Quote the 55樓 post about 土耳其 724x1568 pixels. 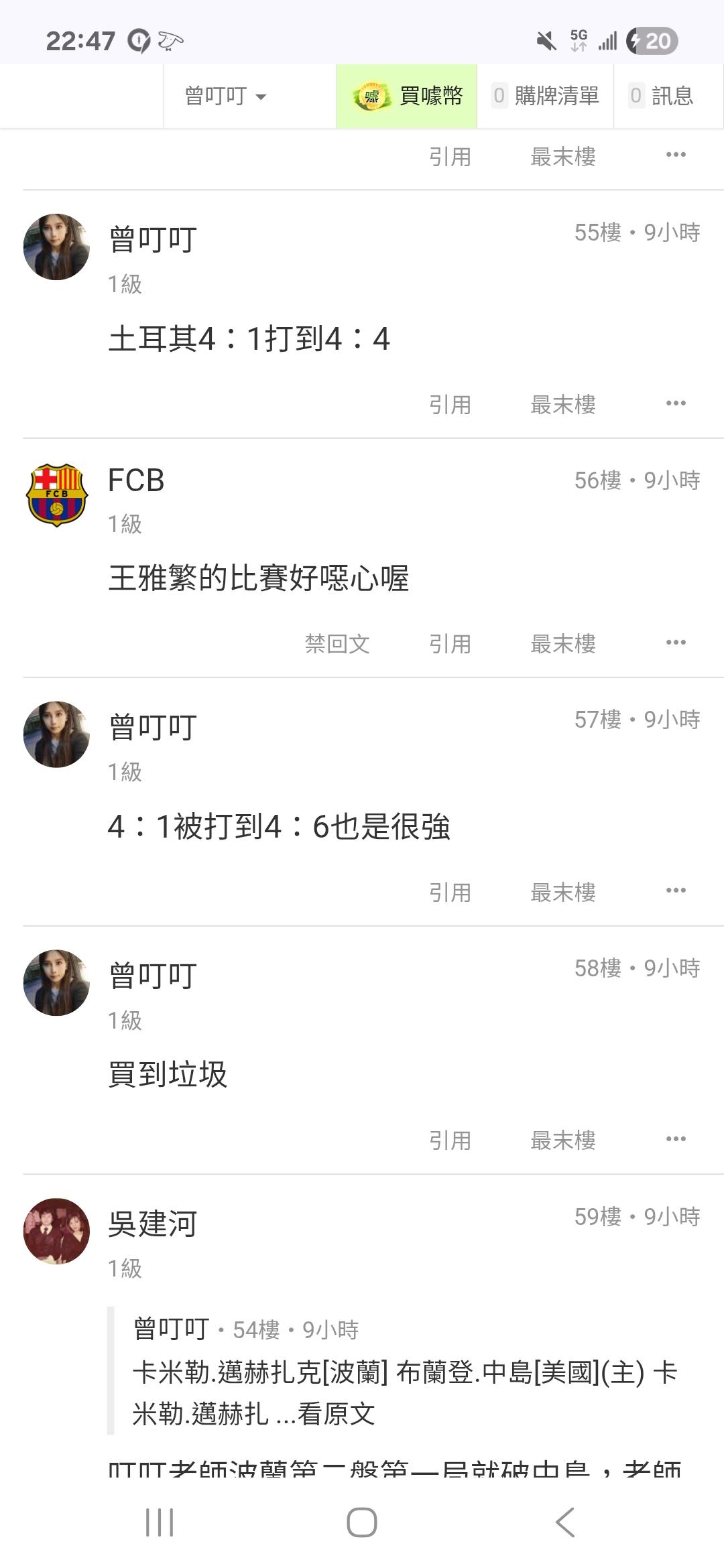point(450,405)
